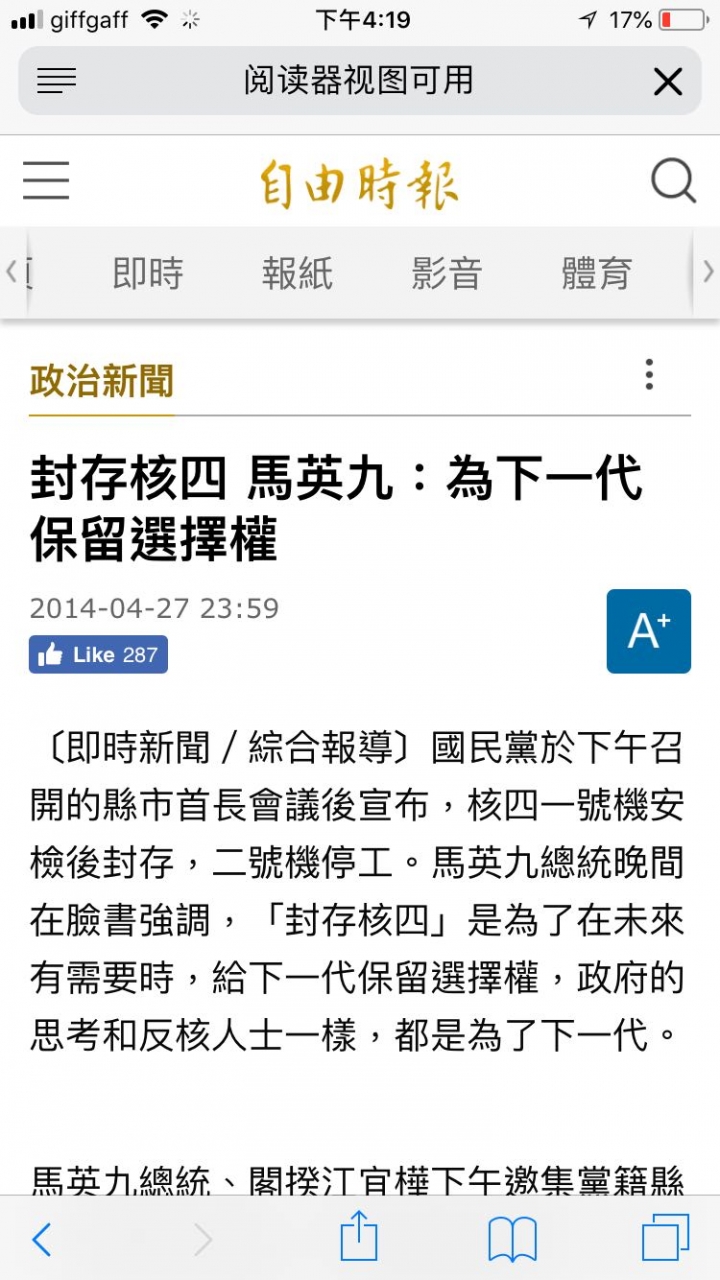Show all open Safari tabs

(665, 1239)
